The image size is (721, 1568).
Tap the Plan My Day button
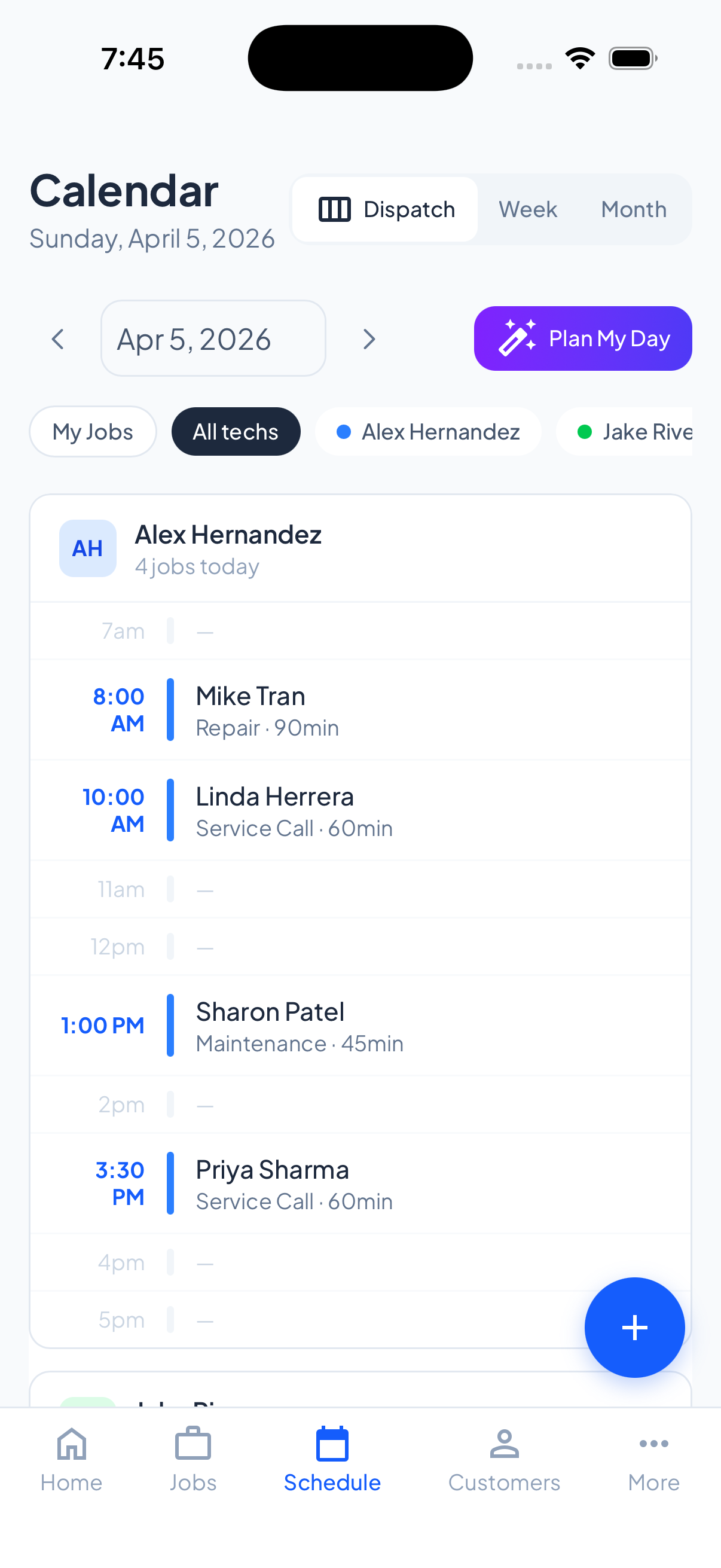pyautogui.click(x=582, y=338)
